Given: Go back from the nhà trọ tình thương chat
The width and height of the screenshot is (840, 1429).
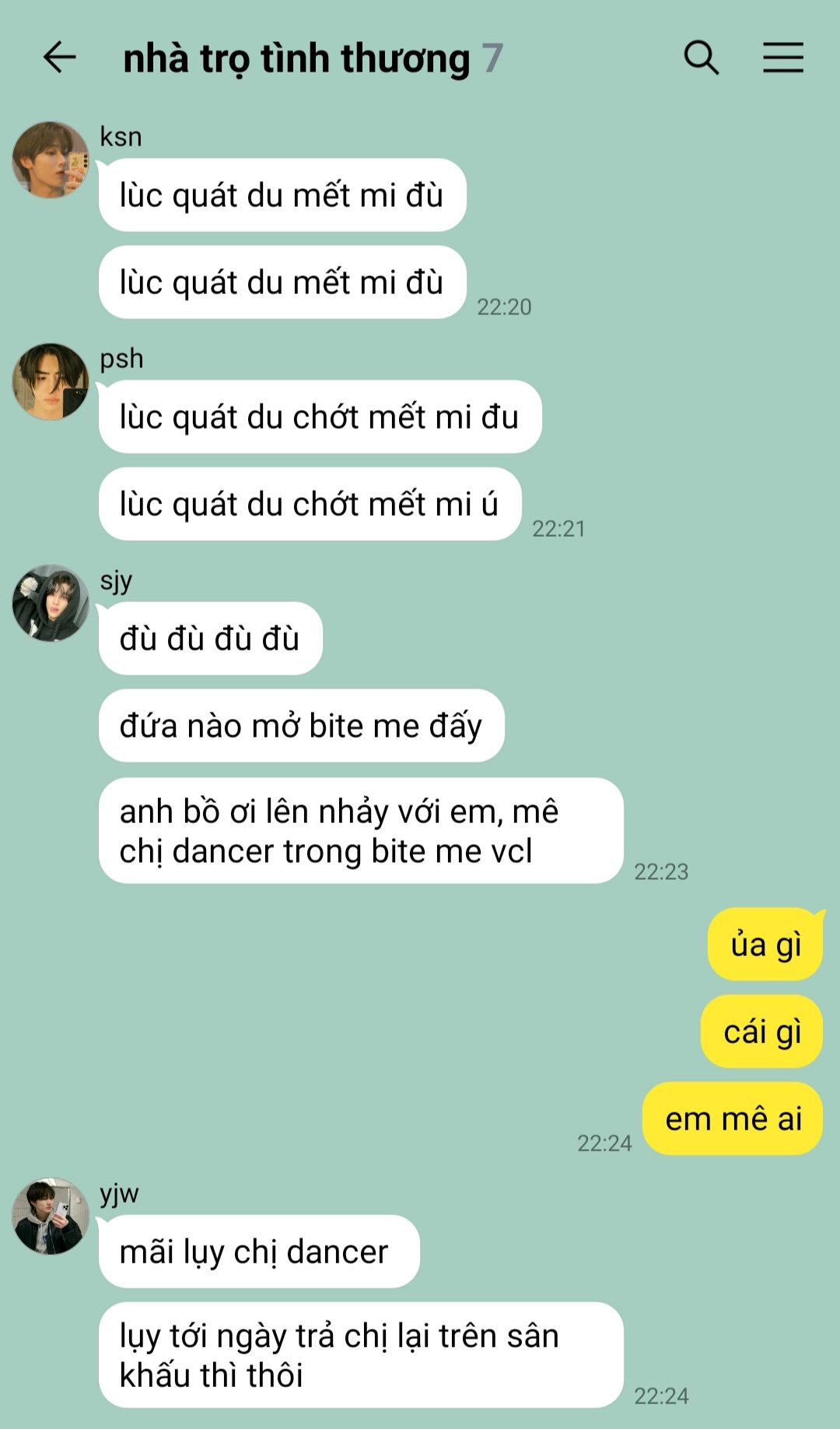Looking at the screenshot, I should click(59, 58).
